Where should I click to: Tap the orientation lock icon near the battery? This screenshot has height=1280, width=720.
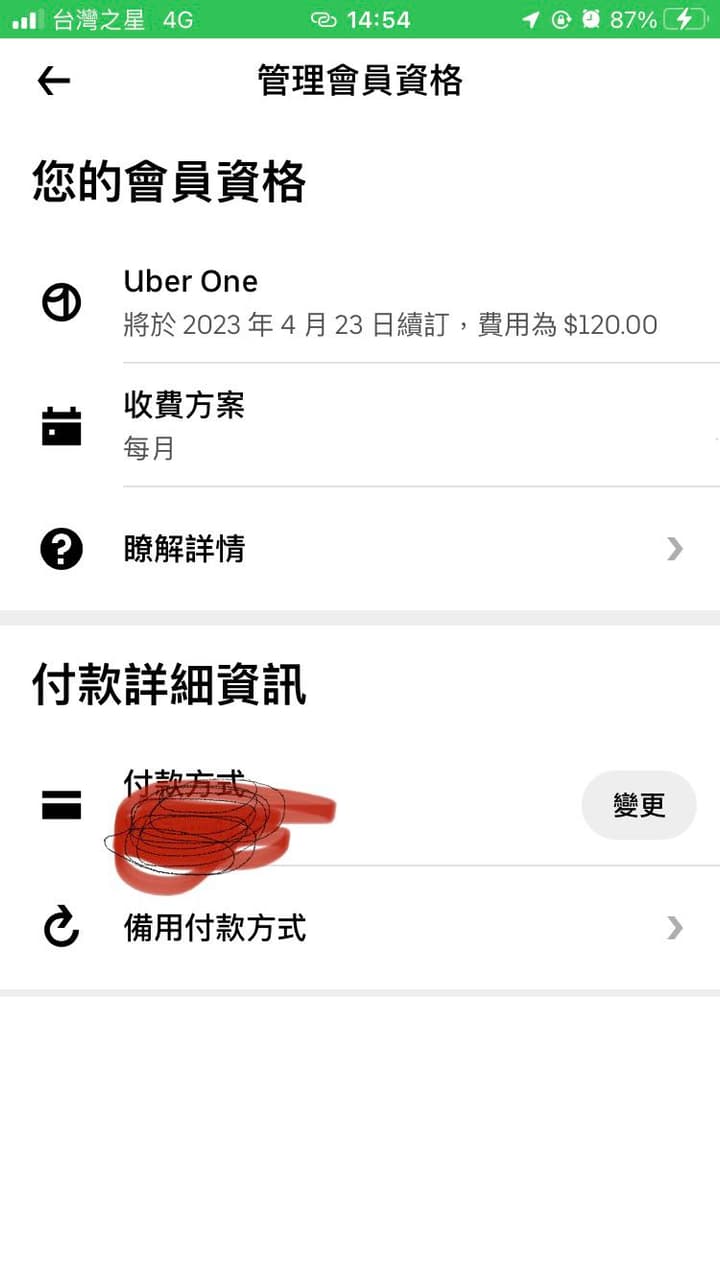pyautogui.click(x=560, y=17)
